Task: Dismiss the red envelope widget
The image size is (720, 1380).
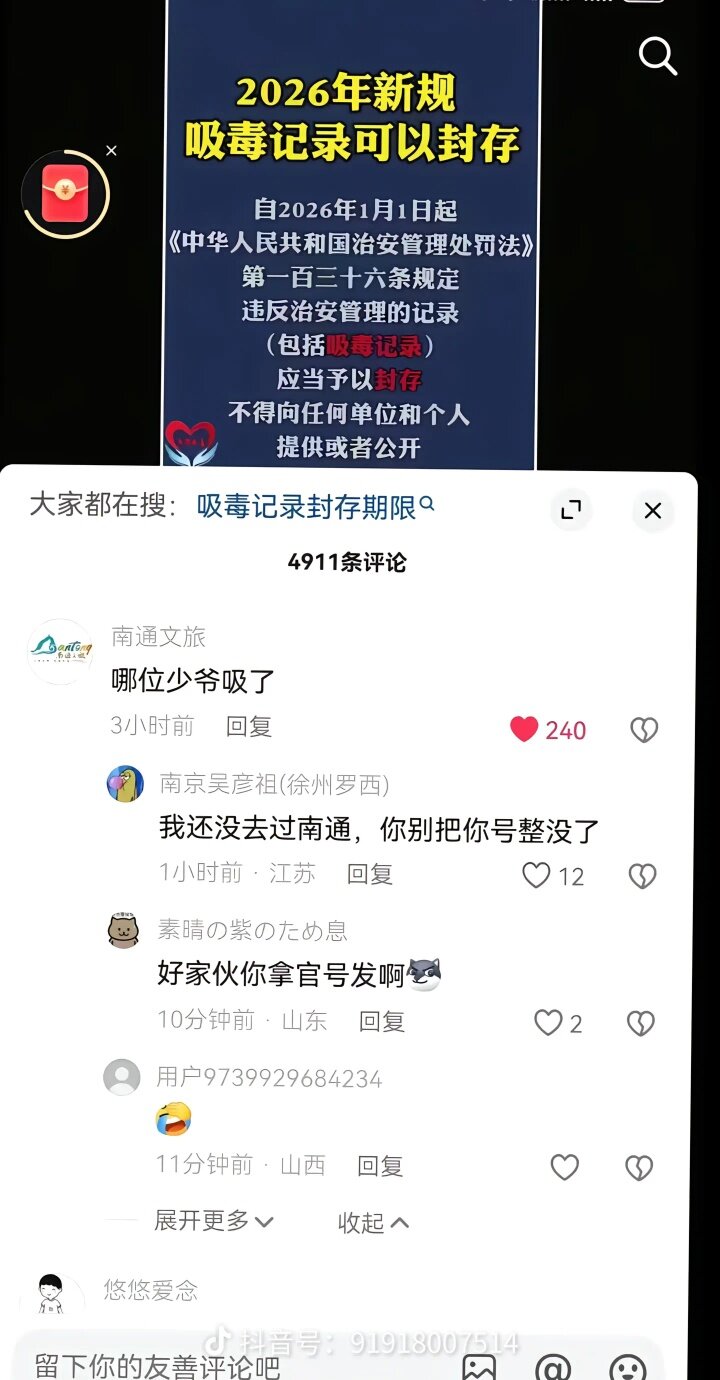Action: (x=111, y=151)
